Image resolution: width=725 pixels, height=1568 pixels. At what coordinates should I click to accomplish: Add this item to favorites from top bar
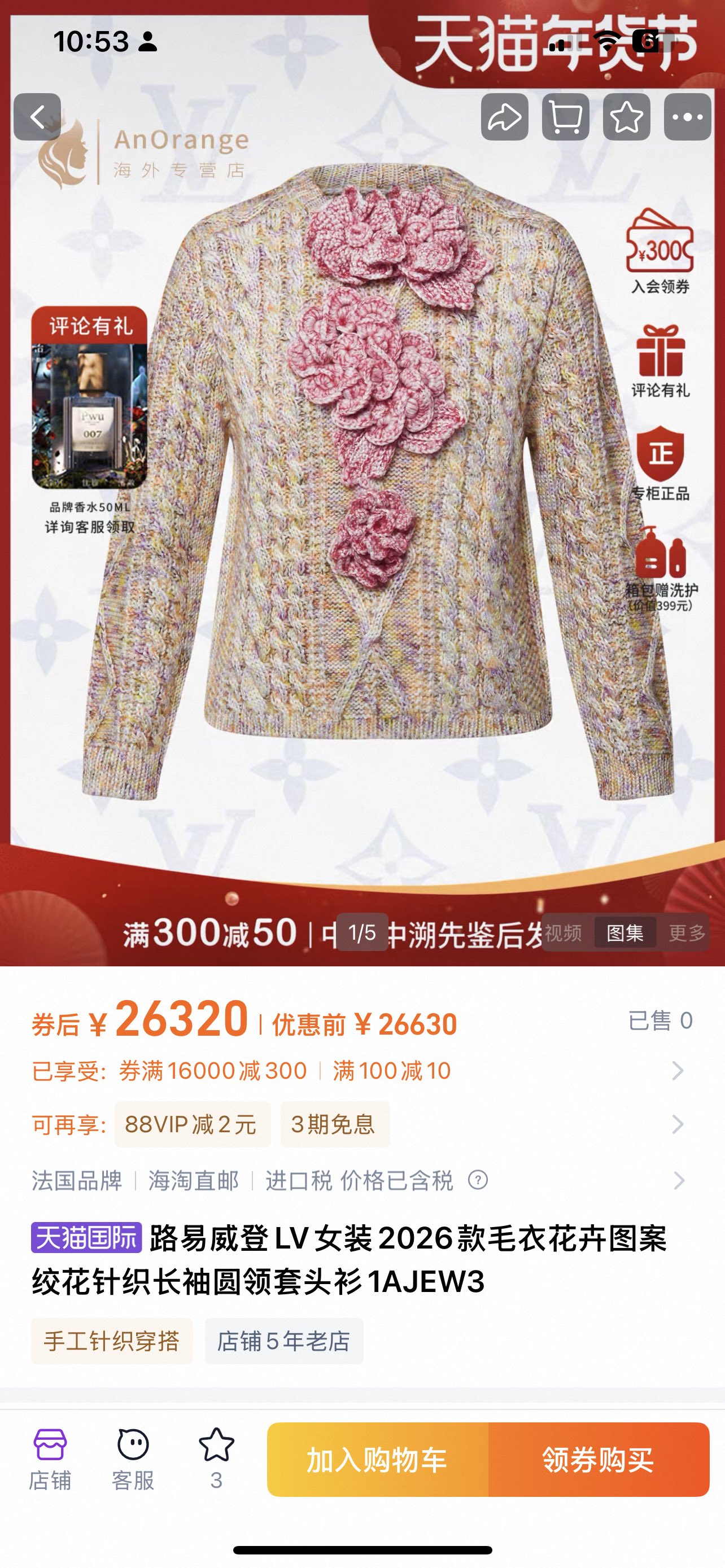[x=626, y=117]
